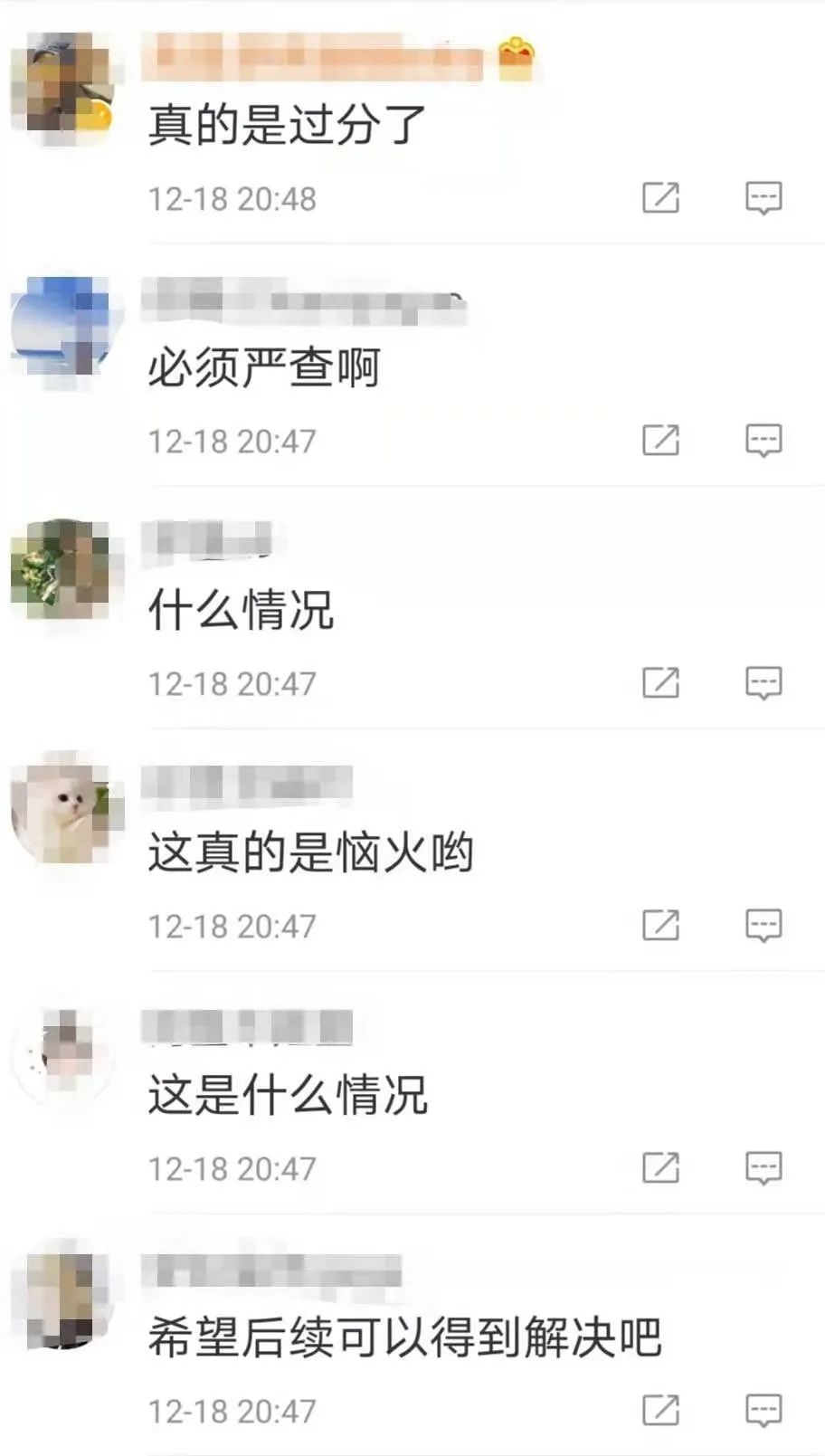Reply to the comment "这真的是恼火哟"

(763, 925)
